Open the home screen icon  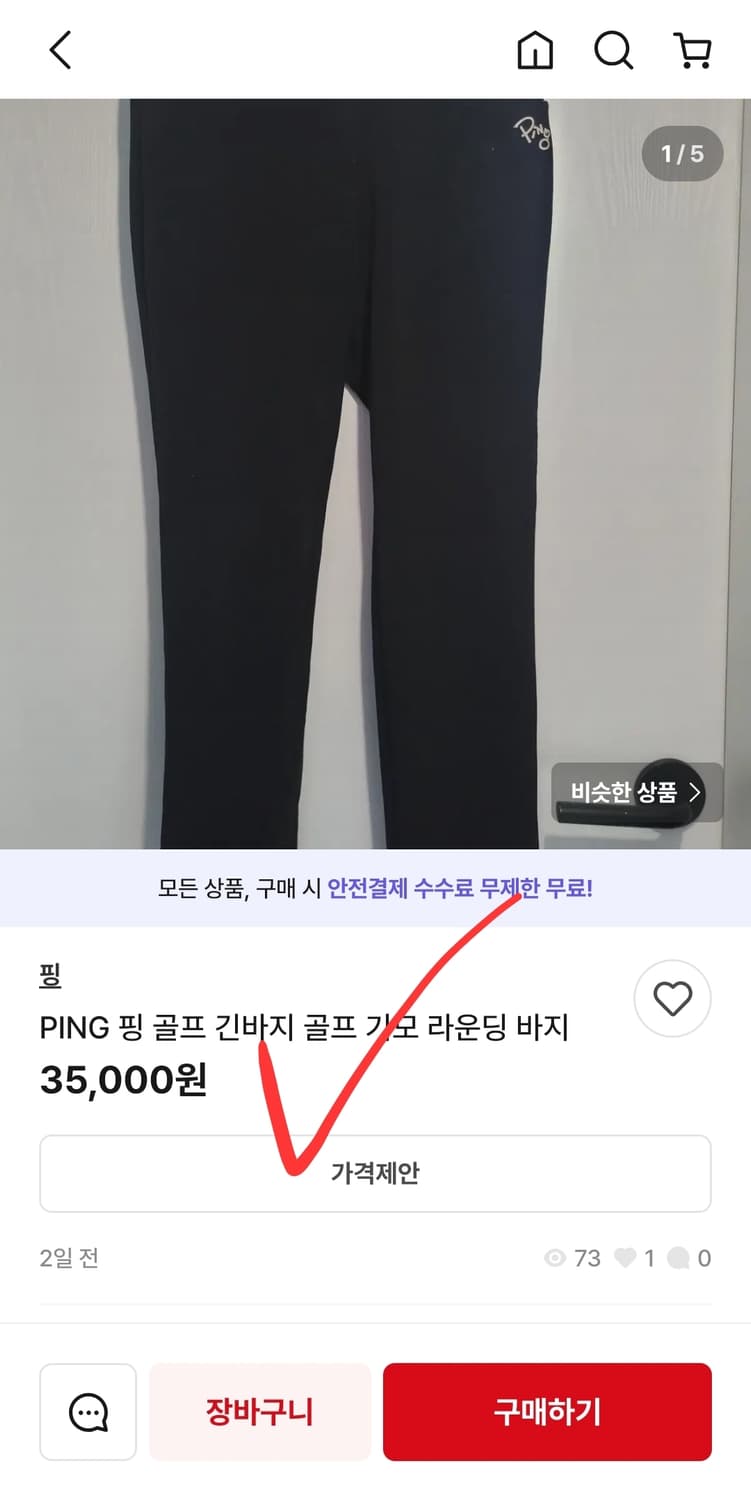pyautogui.click(x=535, y=50)
